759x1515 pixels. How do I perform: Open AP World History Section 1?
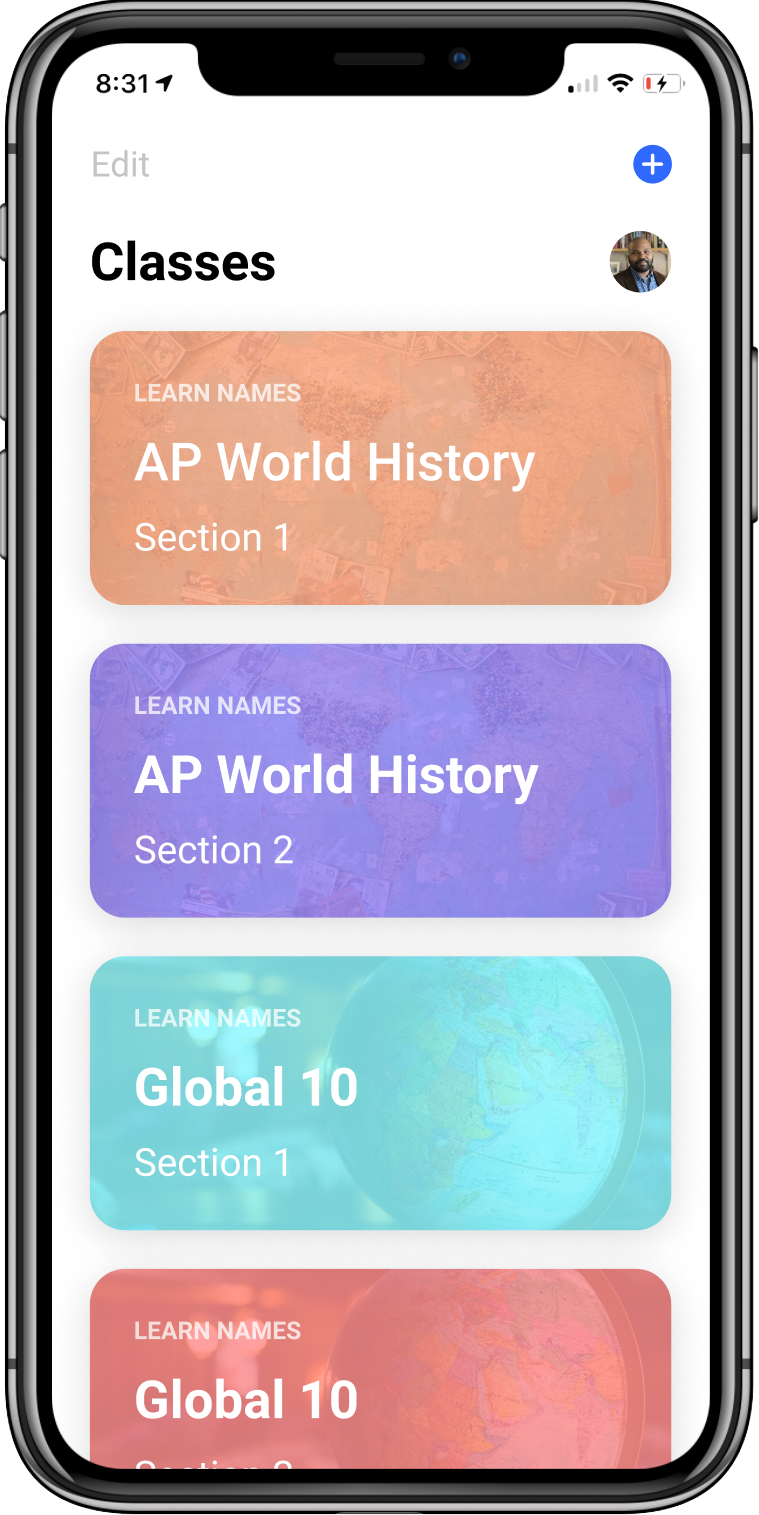coord(380,467)
